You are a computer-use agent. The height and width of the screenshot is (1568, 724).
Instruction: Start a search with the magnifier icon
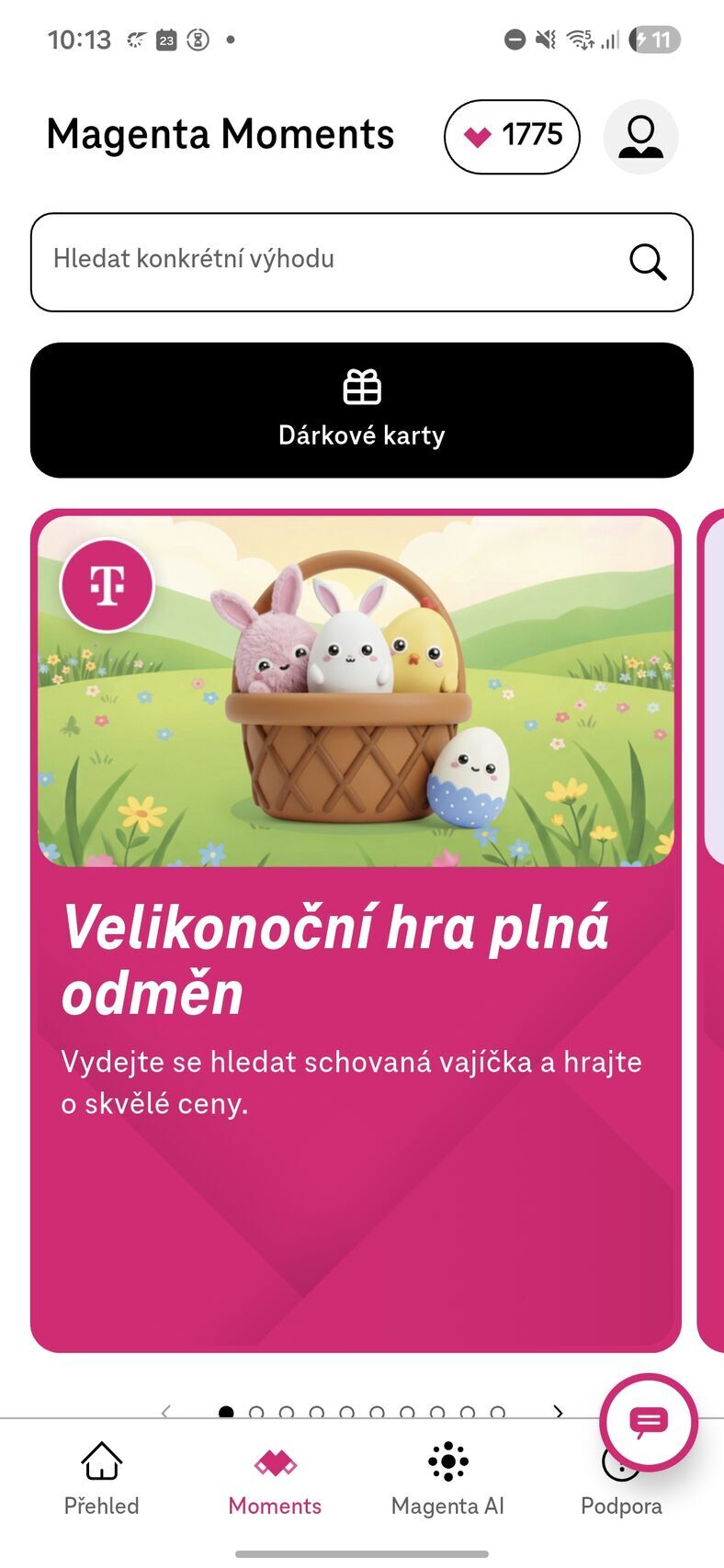click(648, 263)
